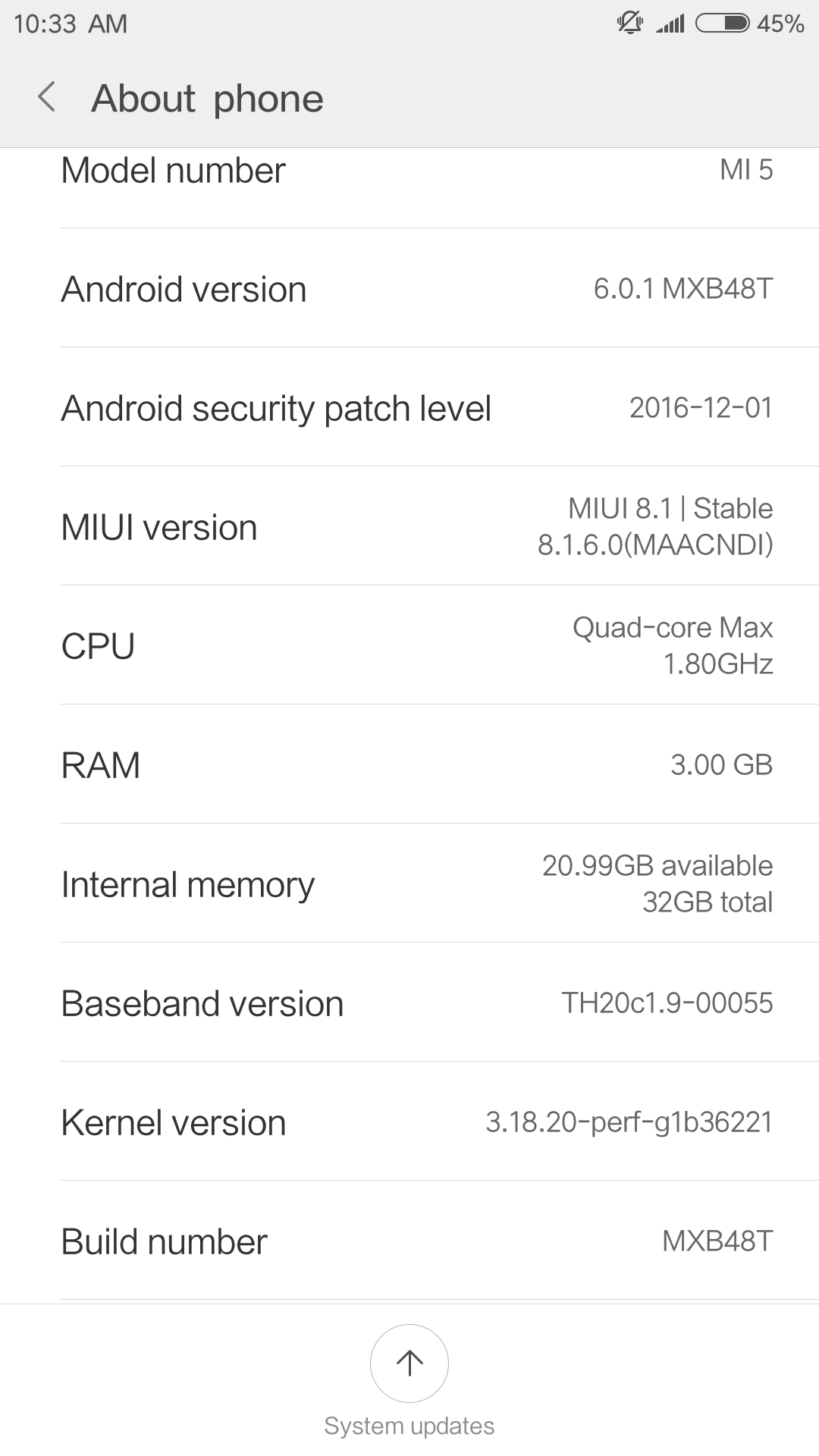Screen dimensions: 819x1456
Task: Tap the MIUI version row
Action: [x=409, y=526]
